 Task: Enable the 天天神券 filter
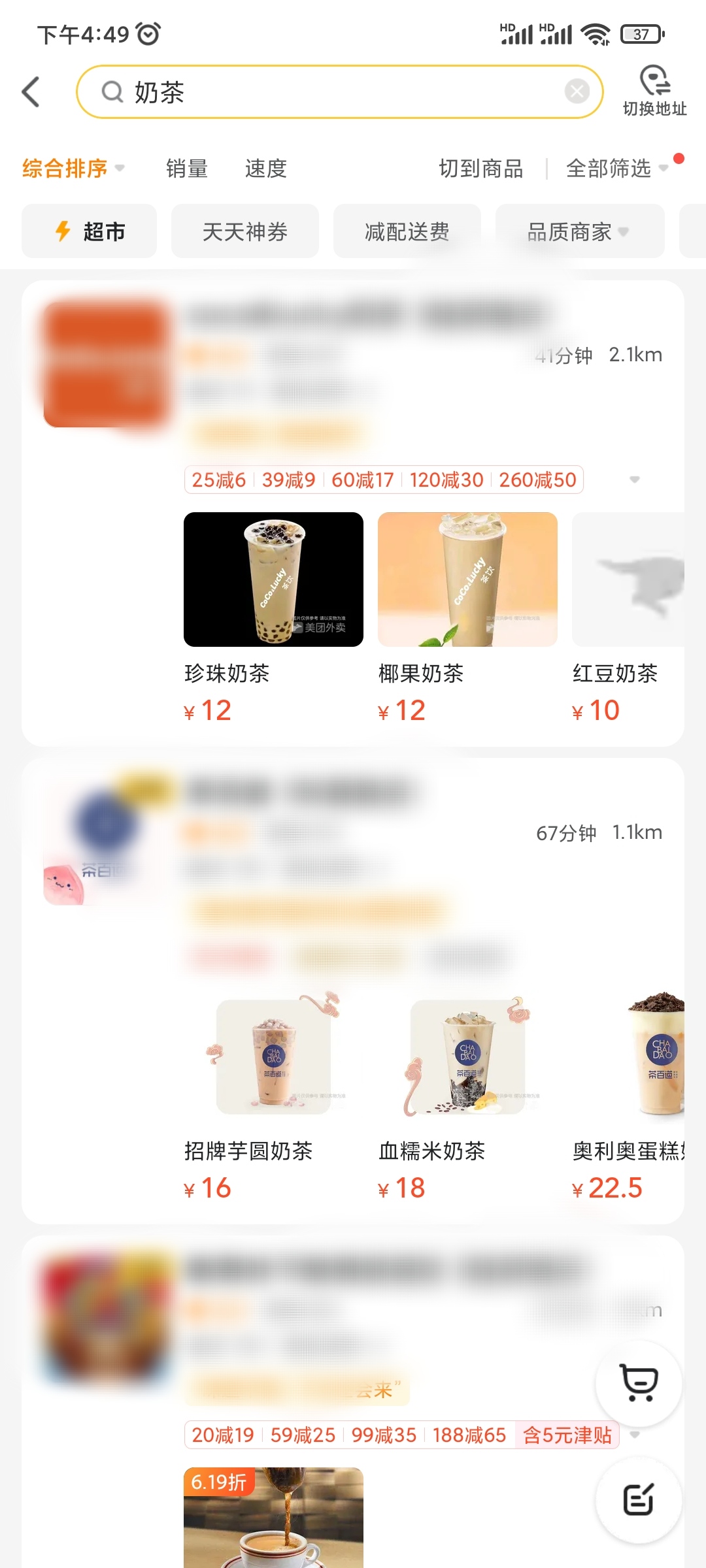[244, 231]
